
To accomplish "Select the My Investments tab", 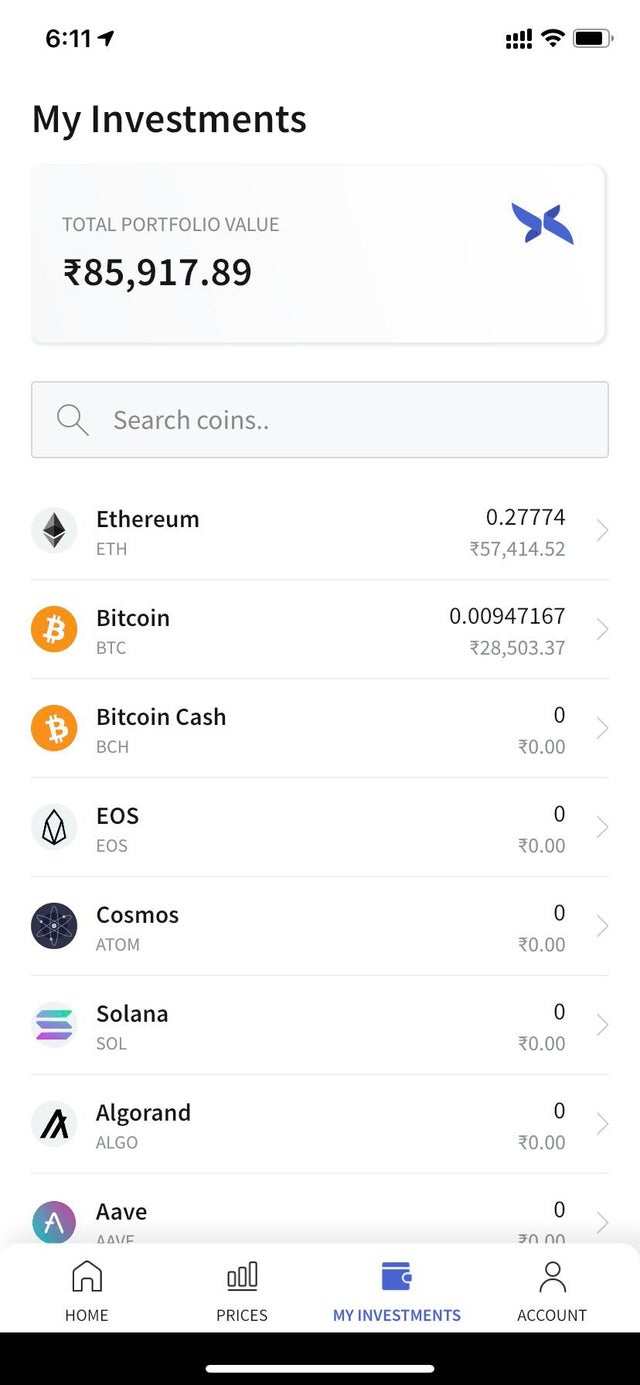I will pos(397,1291).
